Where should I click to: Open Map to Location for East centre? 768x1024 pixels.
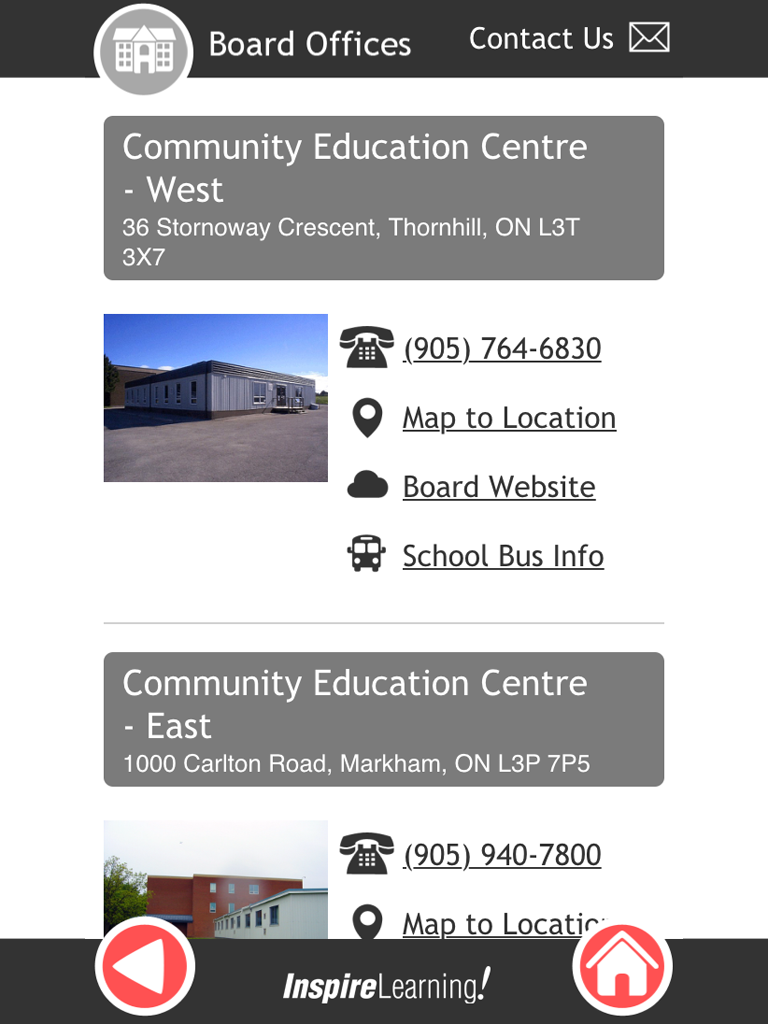point(506,923)
